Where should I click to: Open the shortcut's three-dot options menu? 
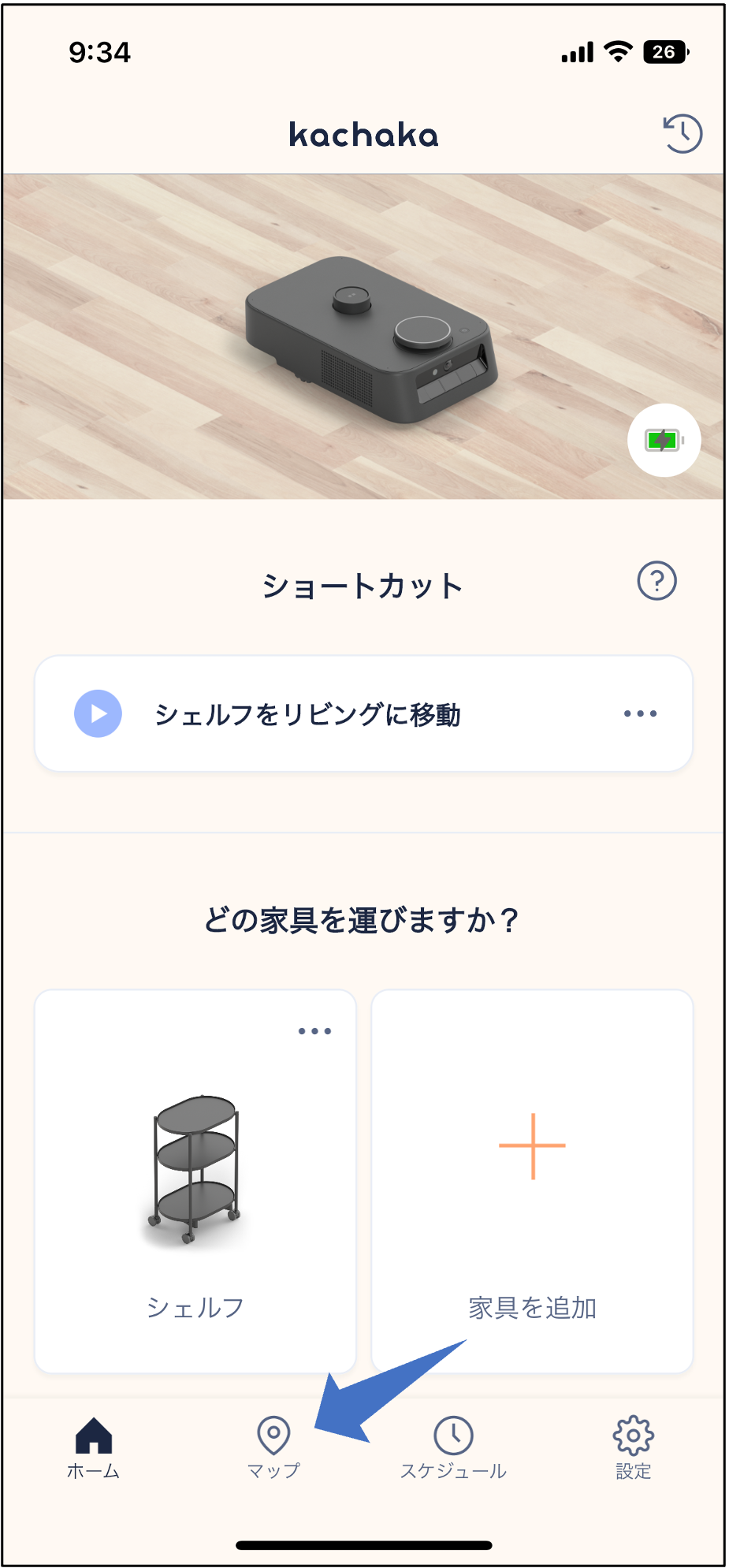(x=640, y=713)
